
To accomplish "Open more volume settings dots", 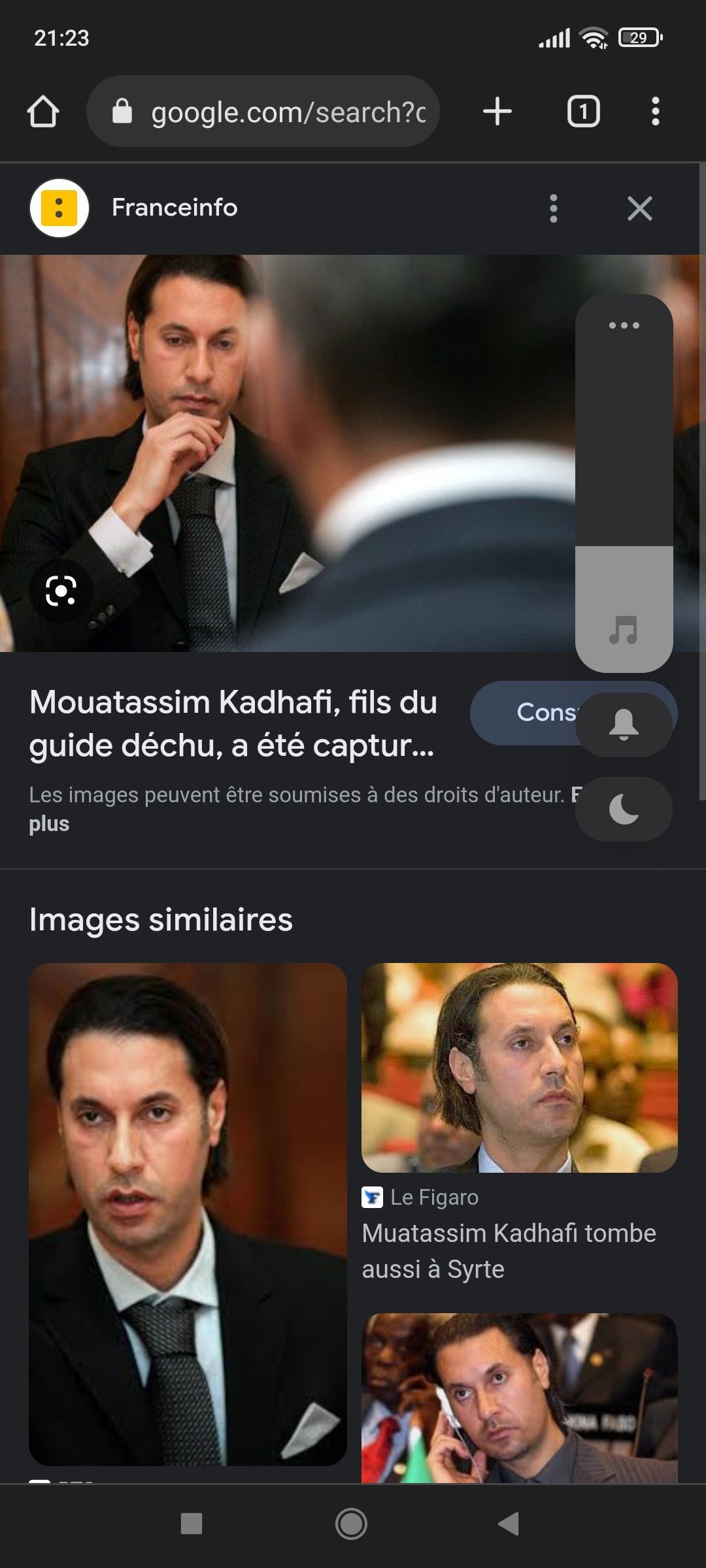I will pyautogui.click(x=624, y=325).
